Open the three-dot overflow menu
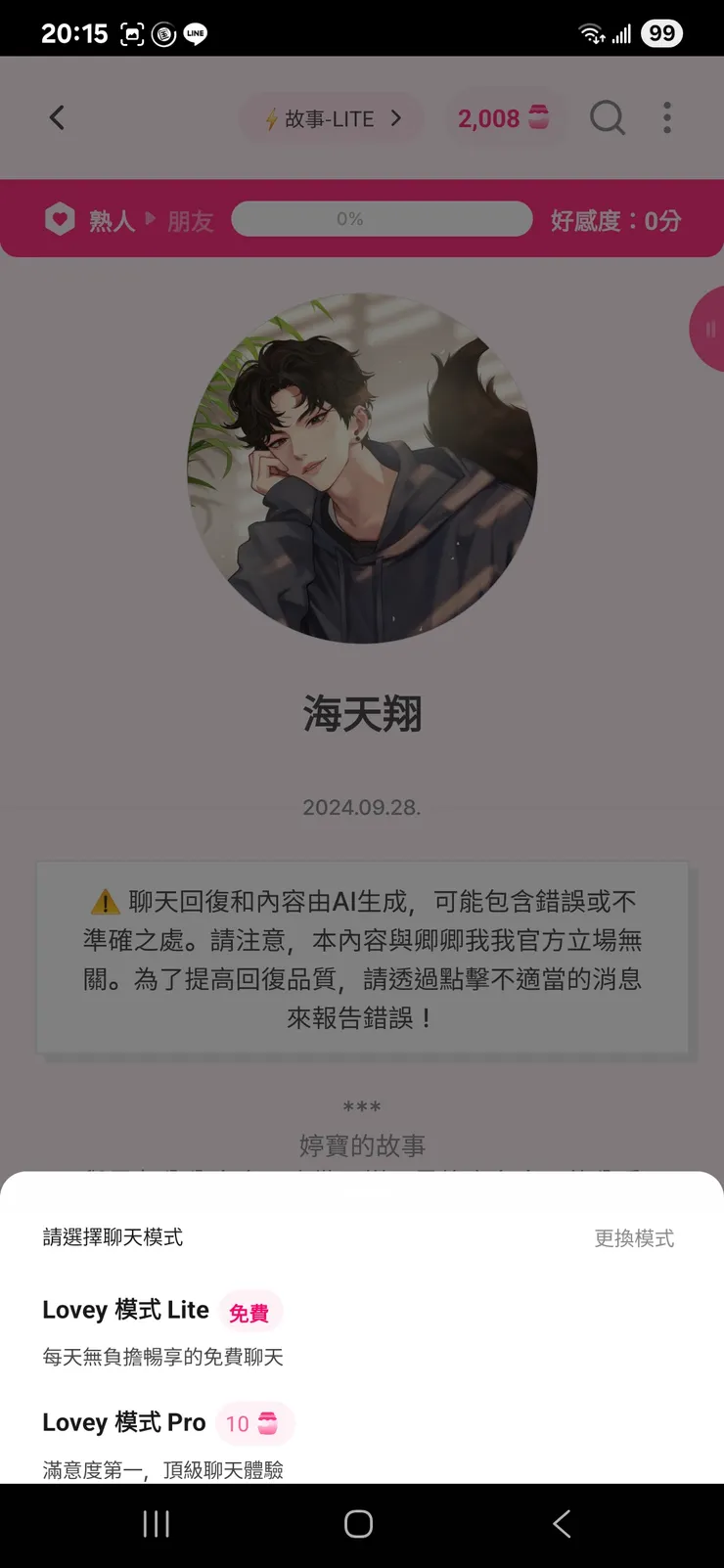This screenshot has height=1568, width=724. pyautogui.click(x=666, y=117)
